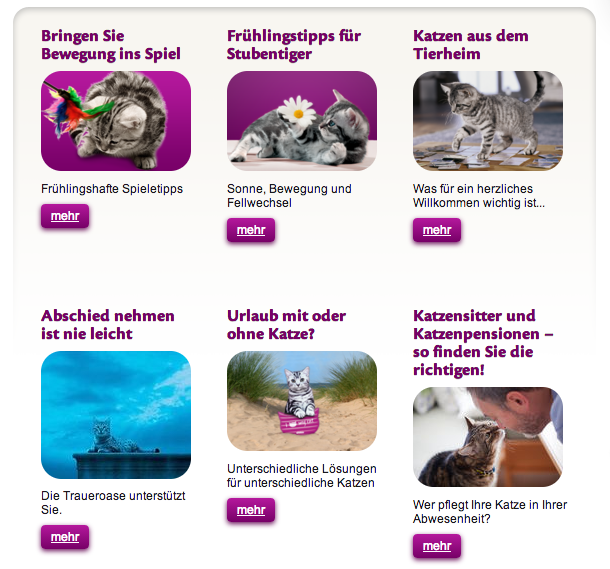The image size is (610, 569).
Task: Open the man with cat image
Action: [x=488, y=437]
